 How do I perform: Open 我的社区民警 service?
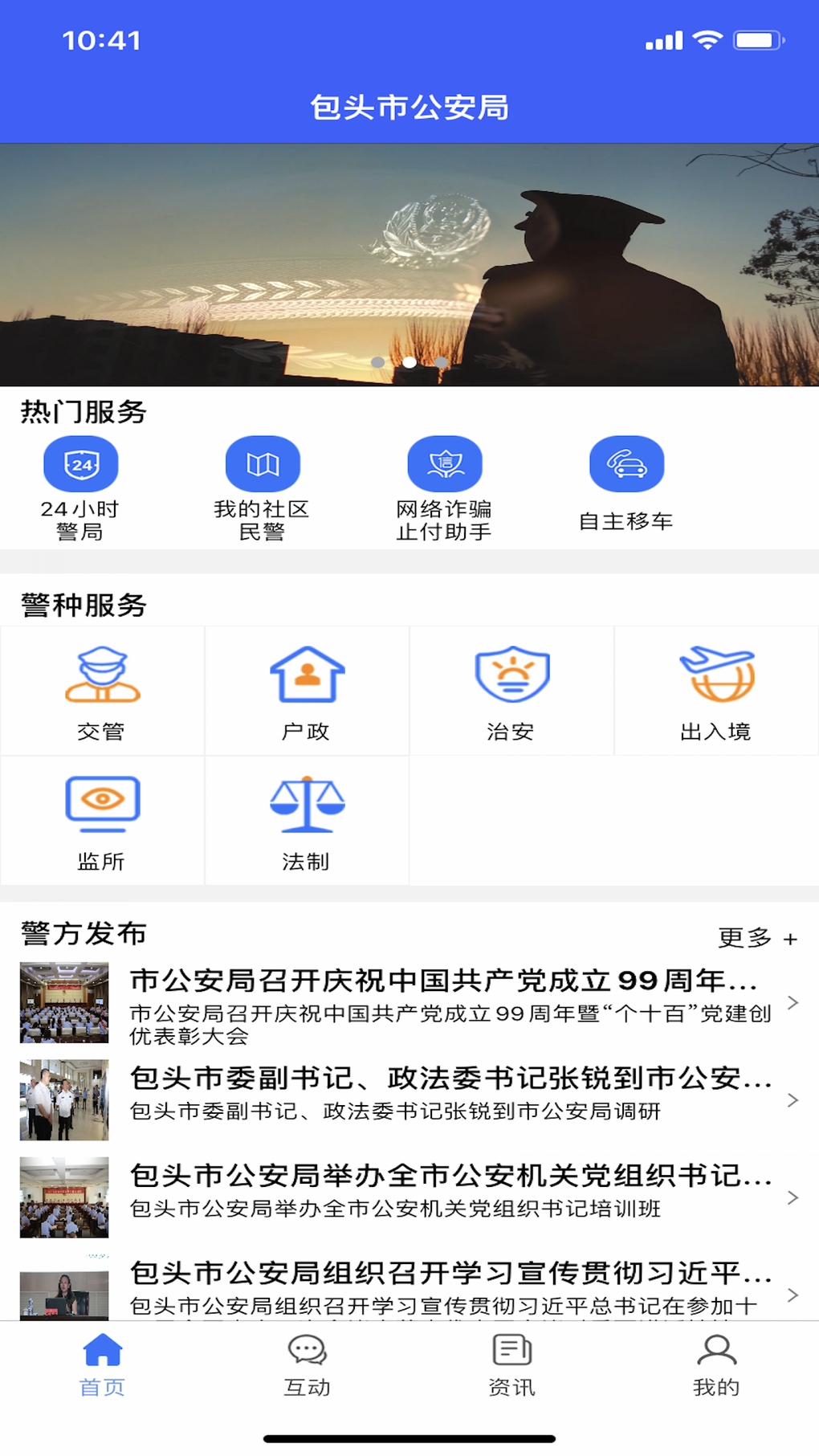pyautogui.click(x=262, y=486)
